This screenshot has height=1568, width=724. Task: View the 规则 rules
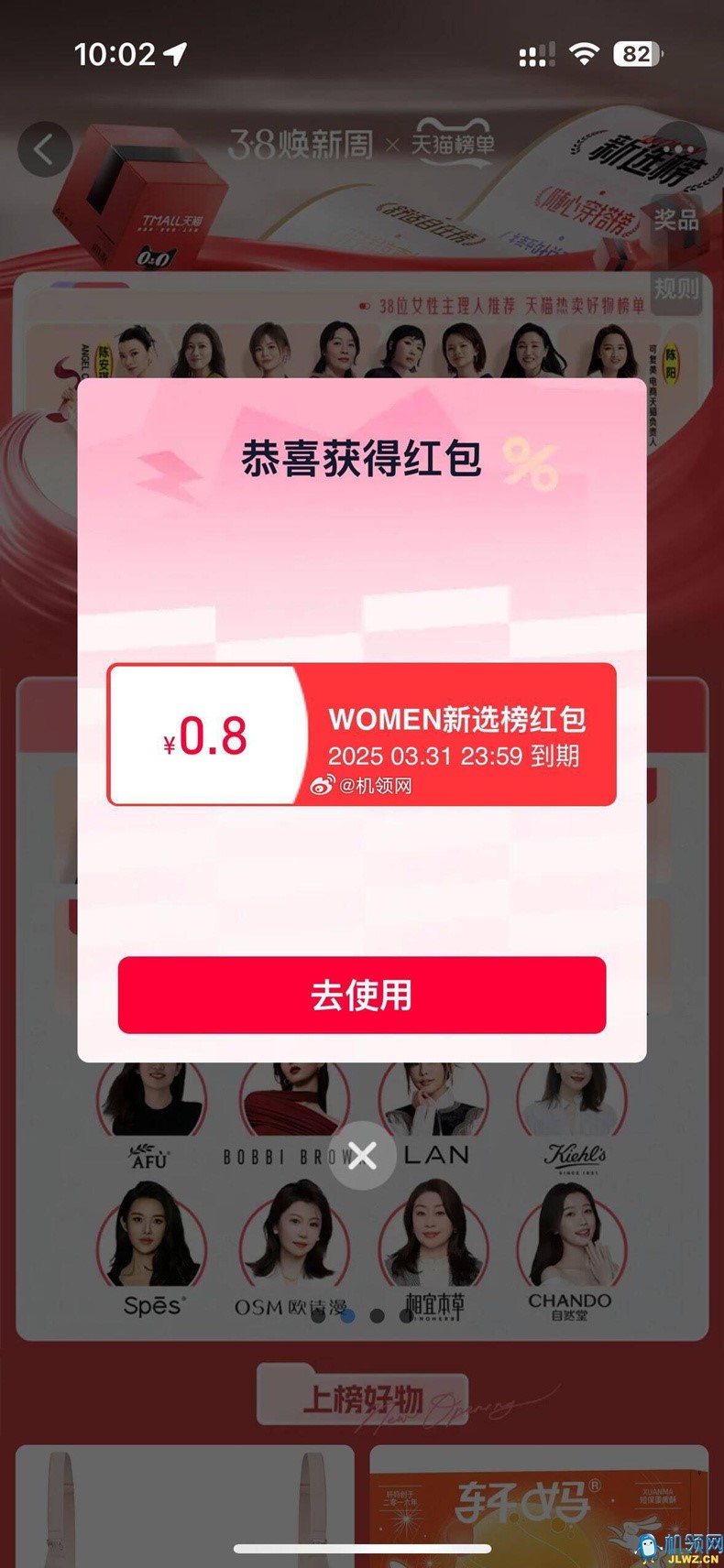(675, 289)
